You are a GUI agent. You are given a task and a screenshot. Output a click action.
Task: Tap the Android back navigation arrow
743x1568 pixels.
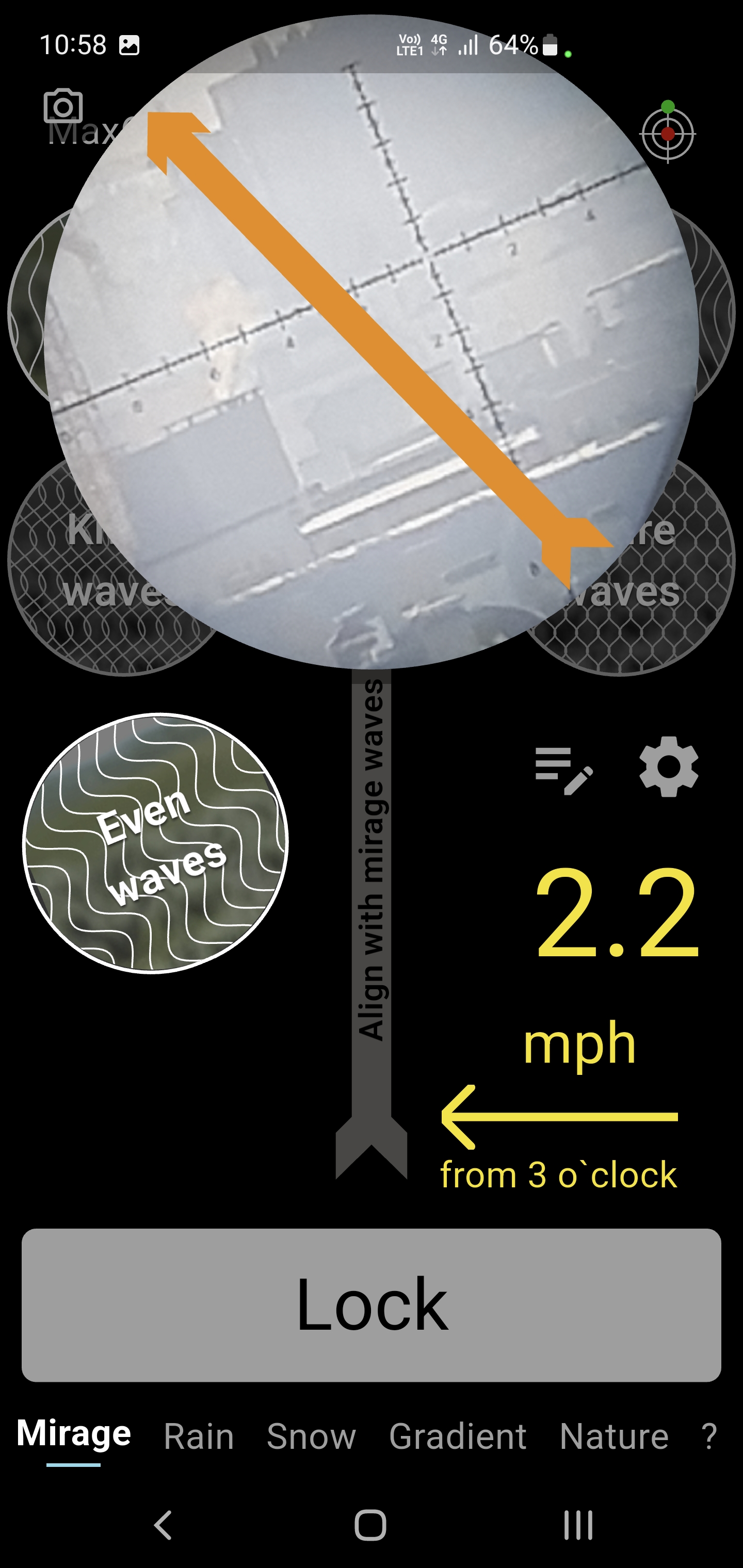[163, 1524]
